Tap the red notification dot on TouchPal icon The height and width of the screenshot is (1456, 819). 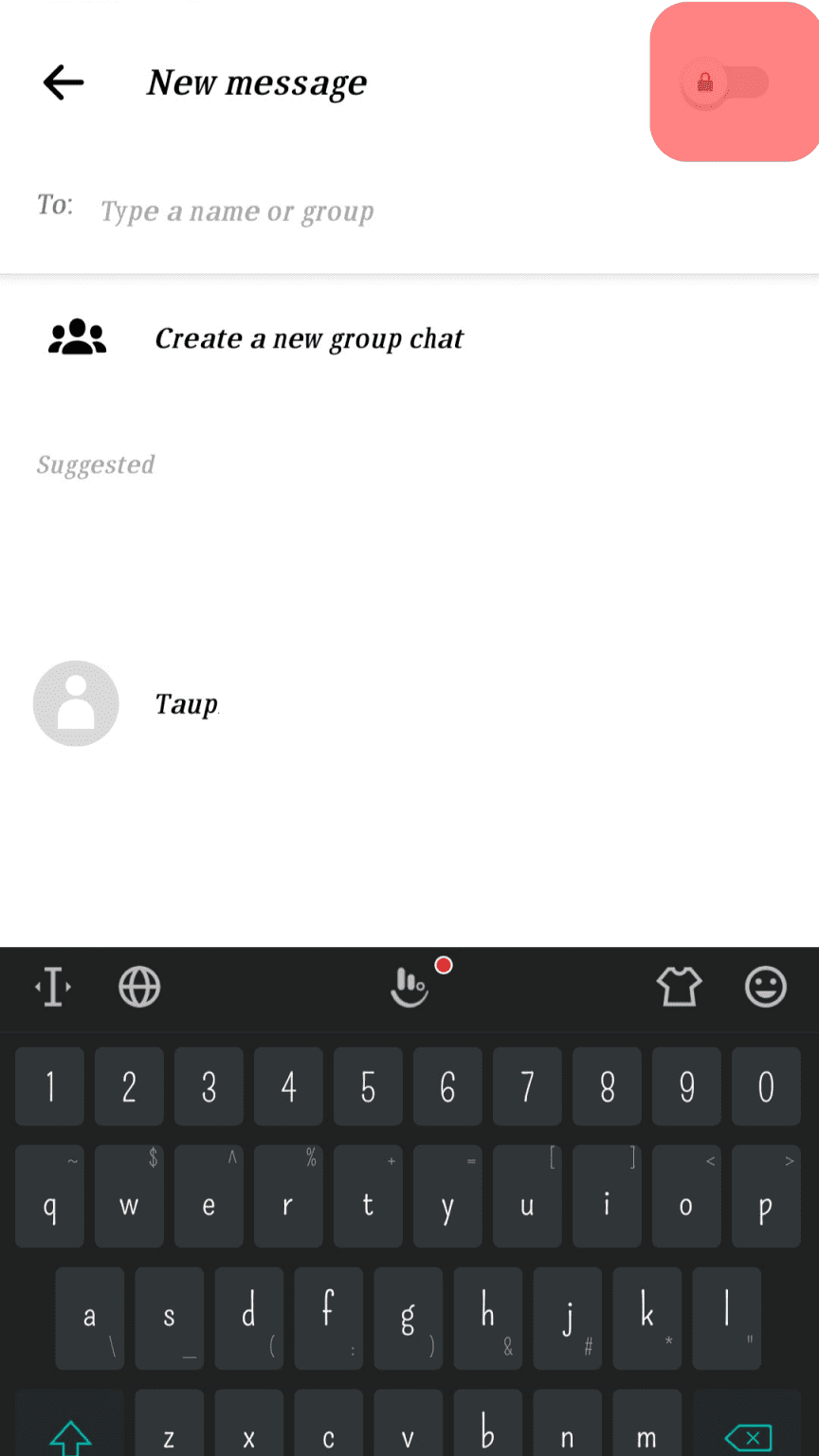coord(444,966)
